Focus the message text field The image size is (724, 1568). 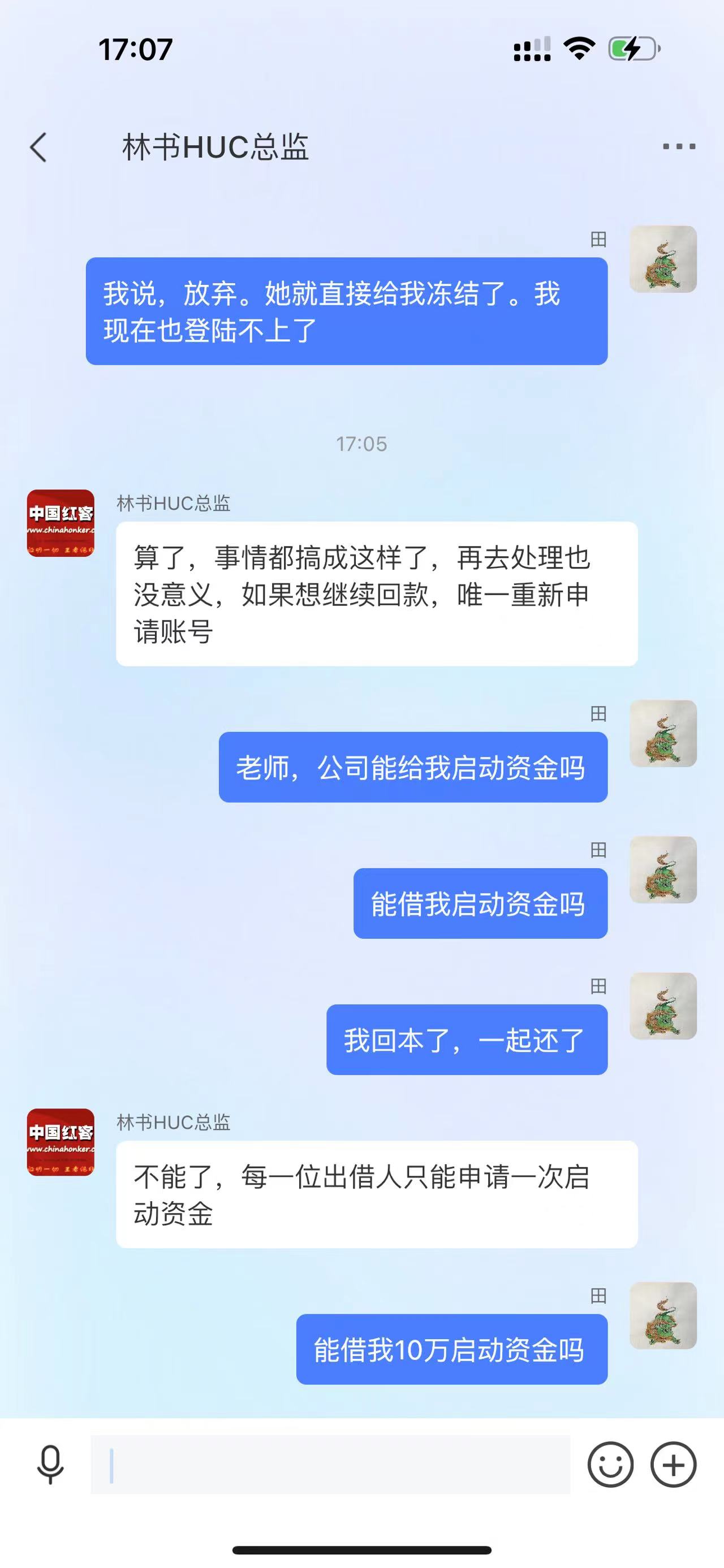pyautogui.click(x=330, y=1464)
